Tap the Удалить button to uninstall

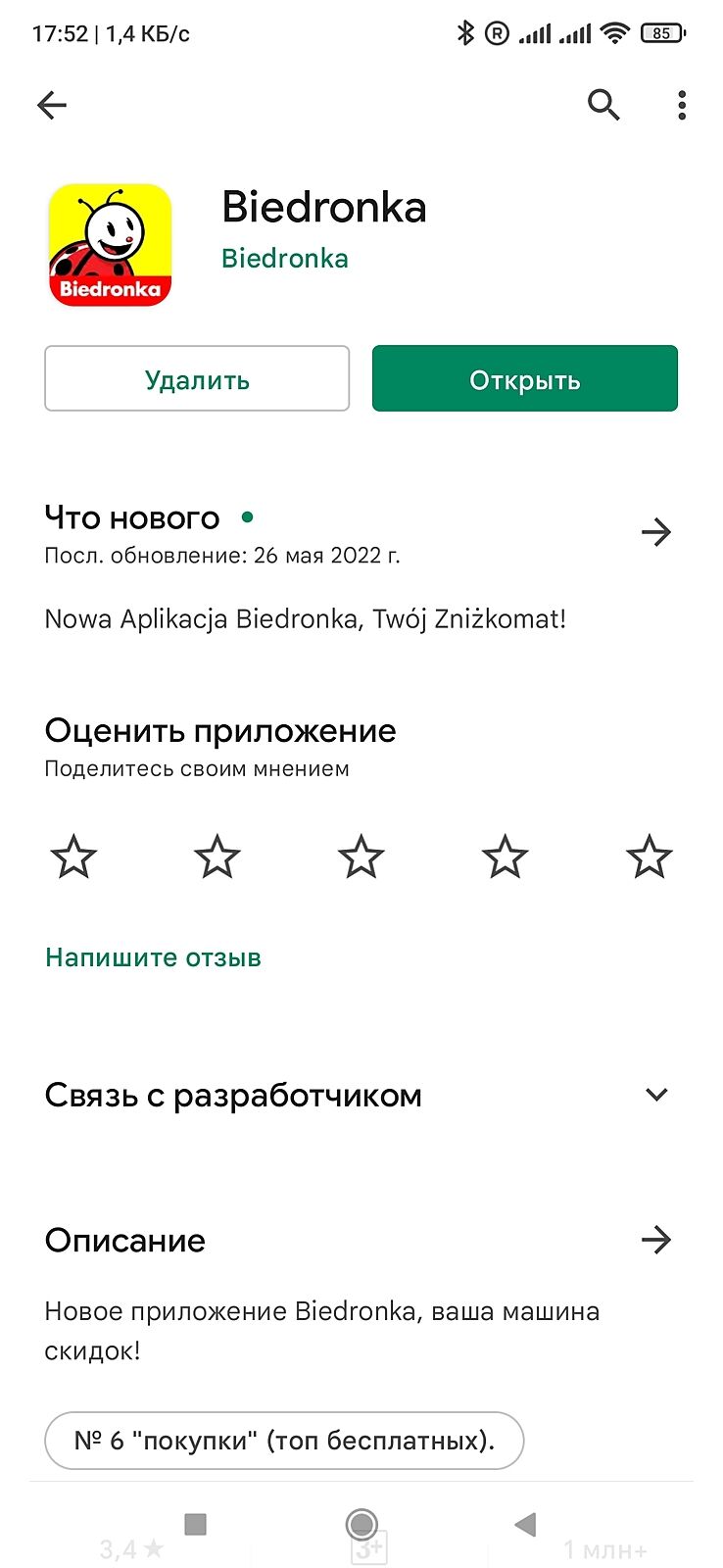197,379
